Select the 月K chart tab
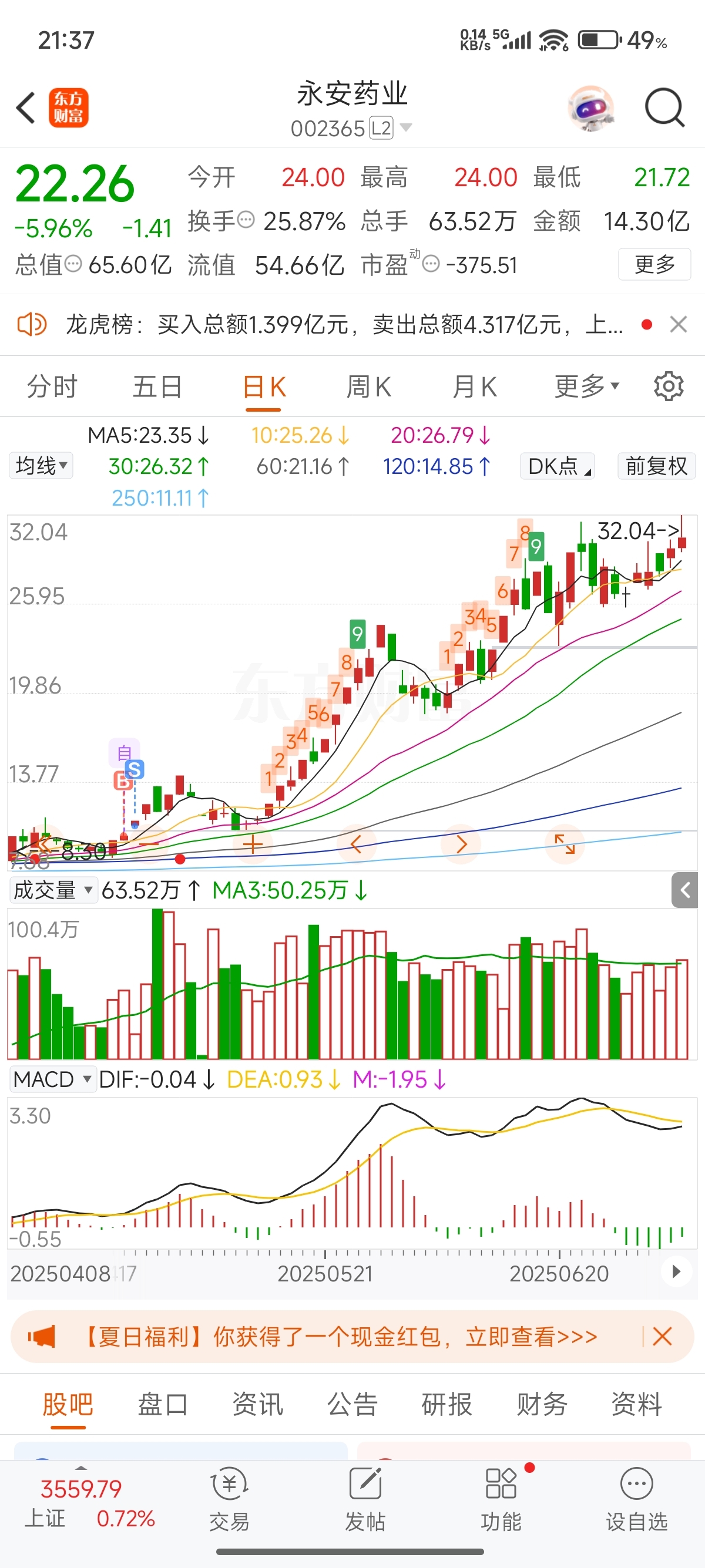 pyautogui.click(x=475, y=387)
